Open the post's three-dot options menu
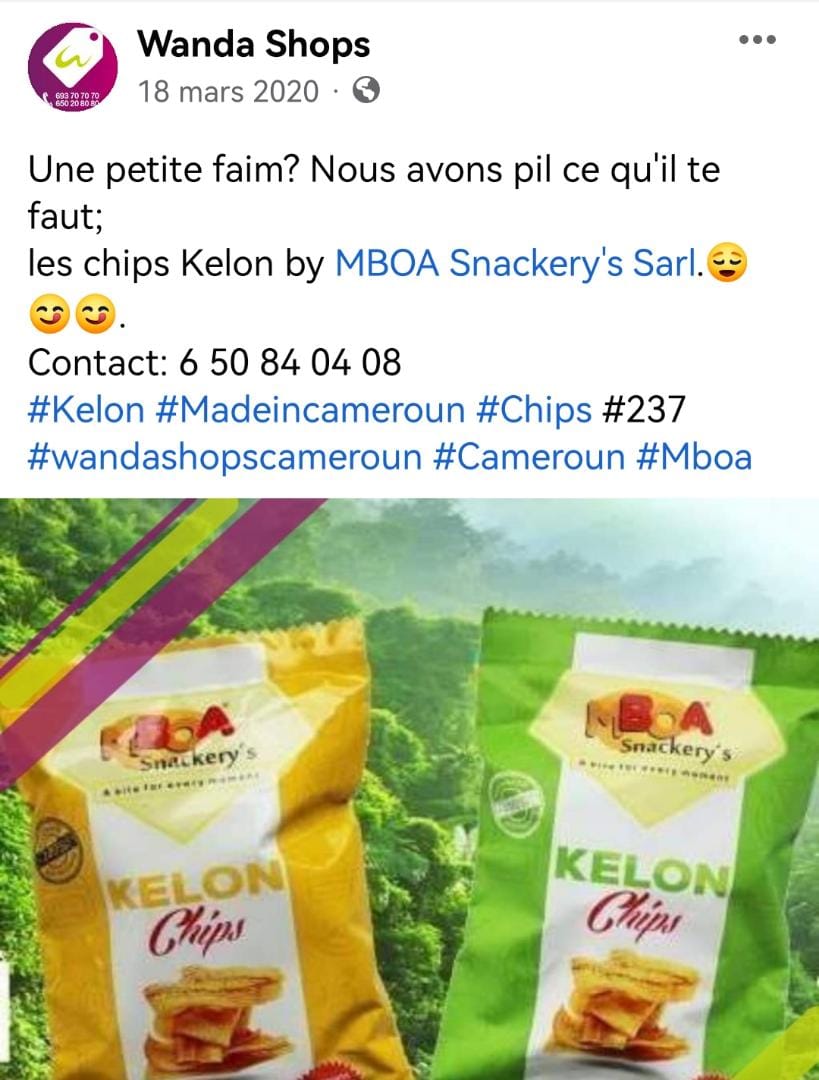Viewport: 819px width, 1080px height. pyautogui.click(x=757, y=40)
